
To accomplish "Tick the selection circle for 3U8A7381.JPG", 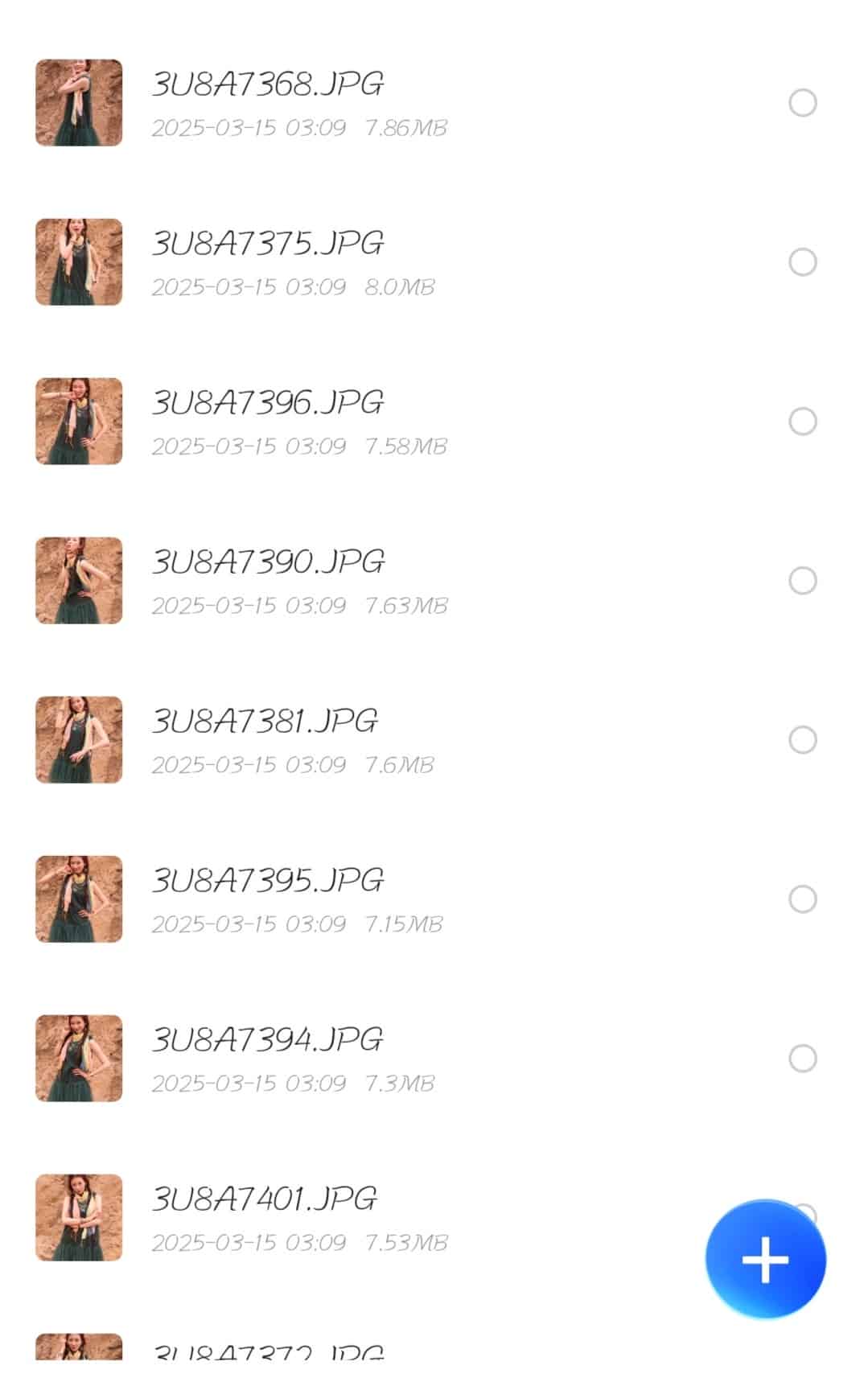I will coord(802,740).
